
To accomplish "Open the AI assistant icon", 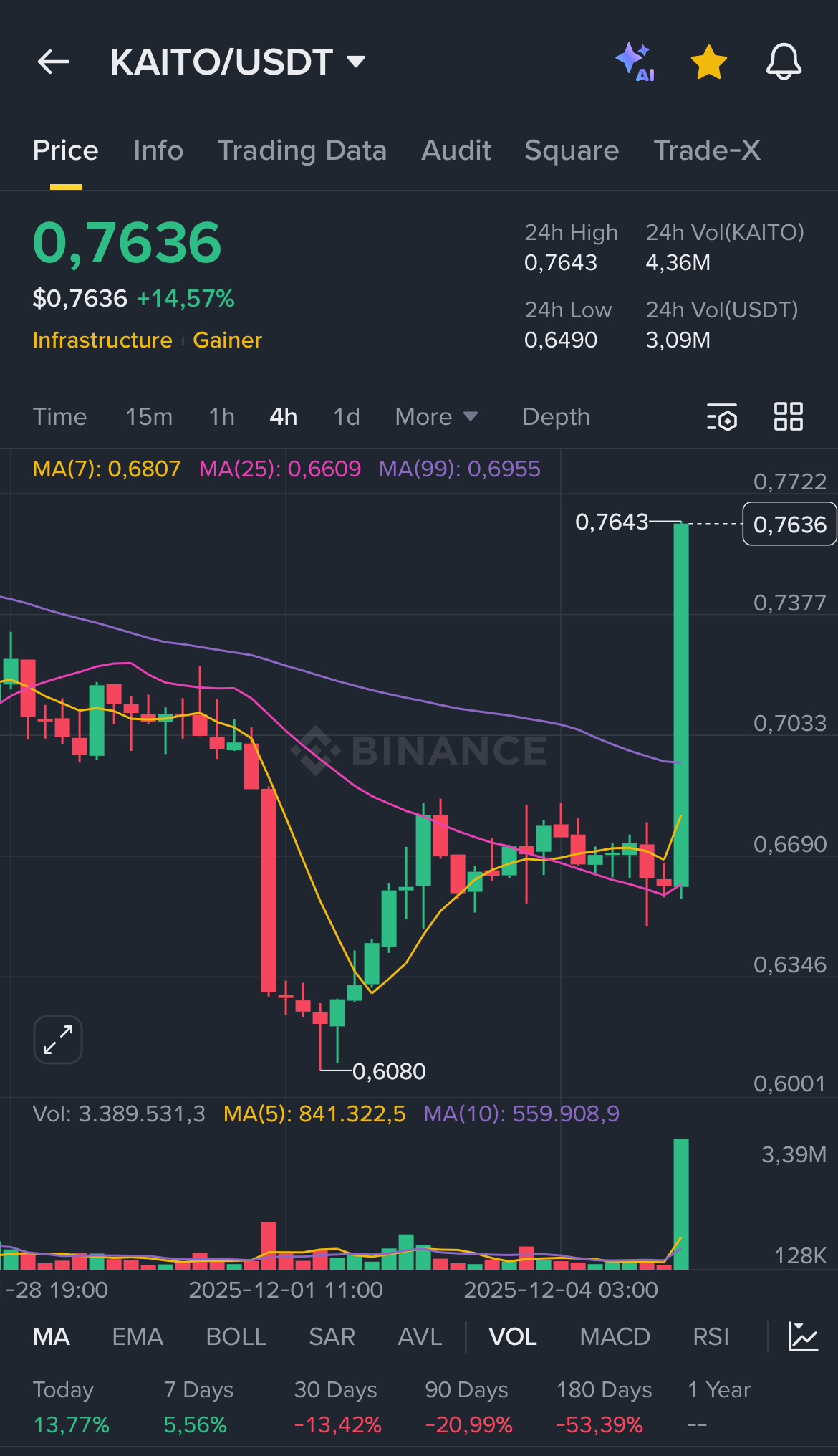I will [x=635, y=62].
